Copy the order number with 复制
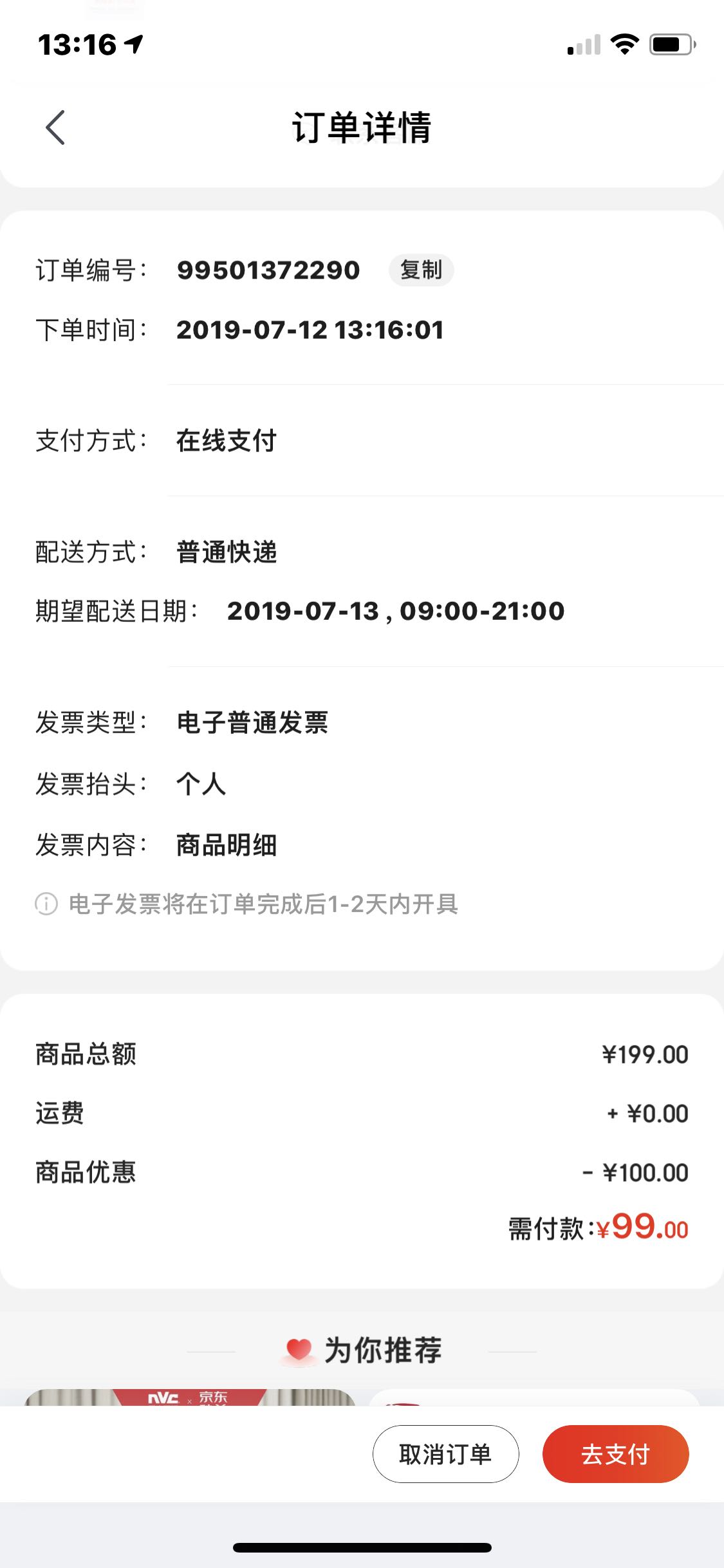Screen dimensions: 724x1568 (x=421, y=270)
